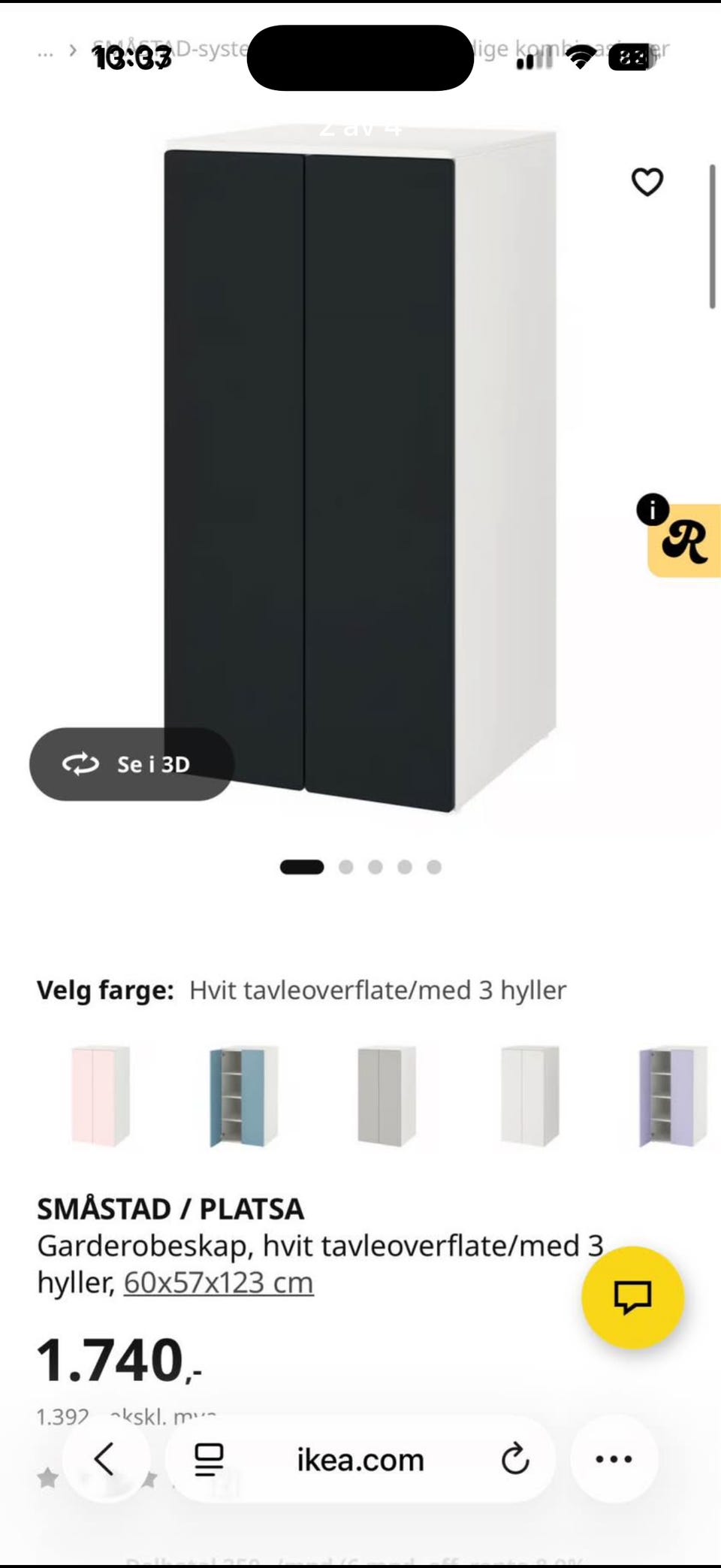Open the page reader menu icon
This screenshot has height=1568, width=721.
209,1460
